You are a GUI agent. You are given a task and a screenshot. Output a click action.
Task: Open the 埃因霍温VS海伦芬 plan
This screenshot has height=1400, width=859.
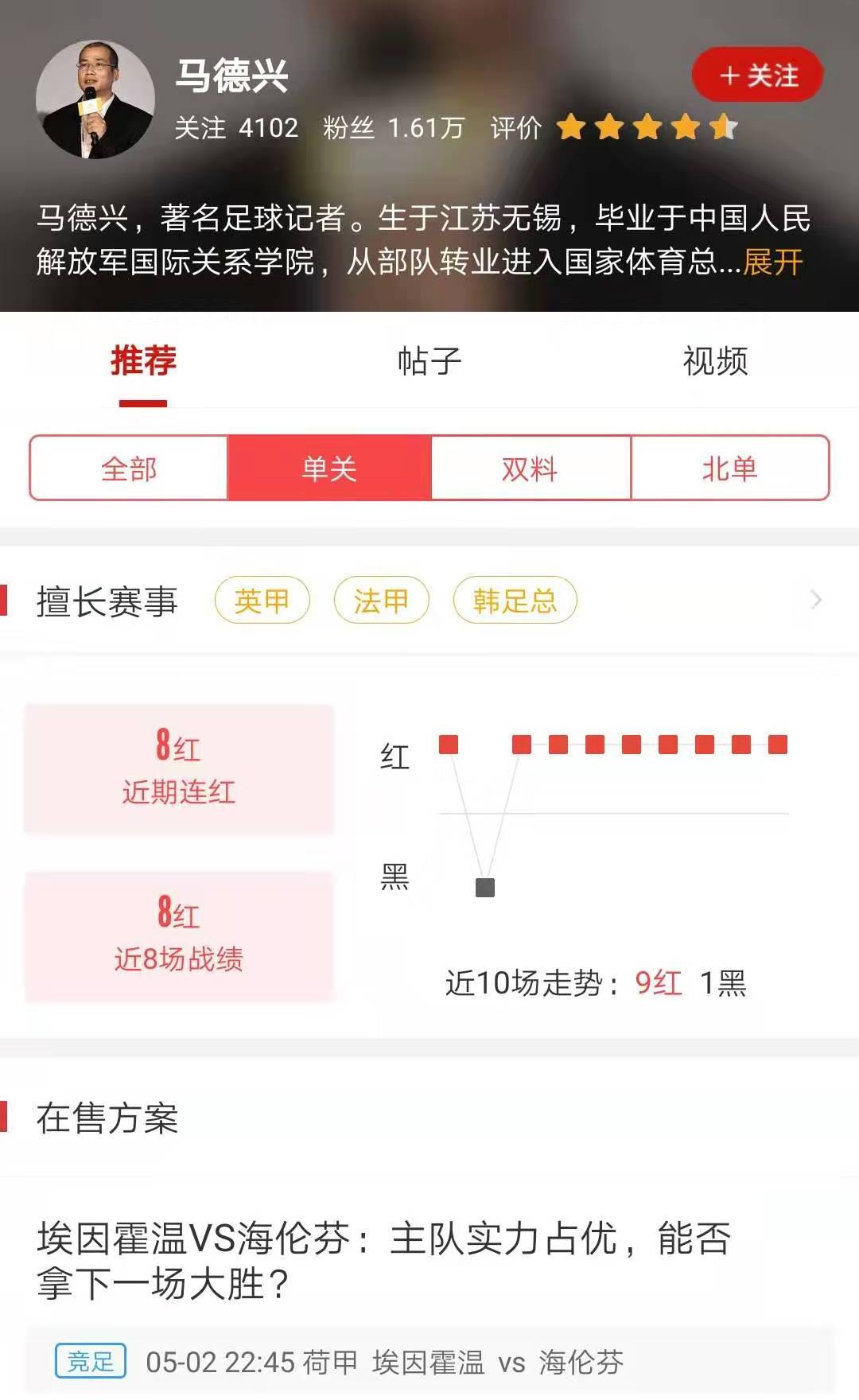click(383, 1260)
